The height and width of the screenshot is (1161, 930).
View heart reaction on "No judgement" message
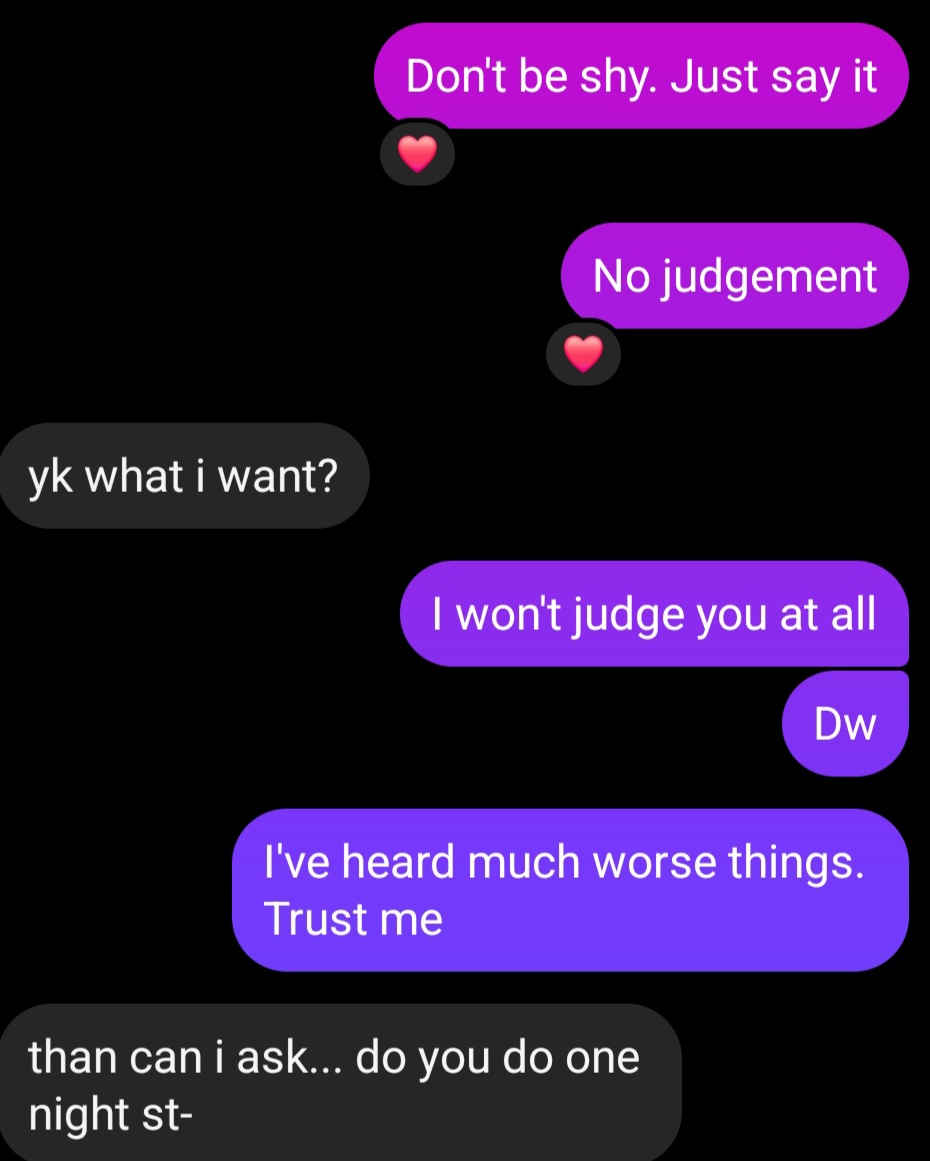583,354
